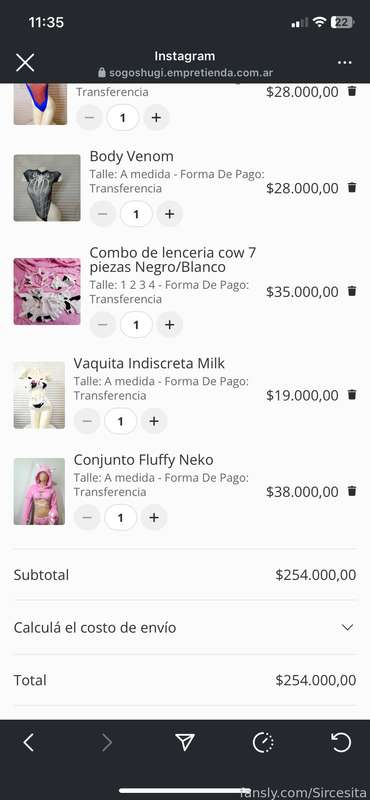Delete Vaquita Indiscreta Milk item
This screenshot has height=800, width=370.
(352, 395)
